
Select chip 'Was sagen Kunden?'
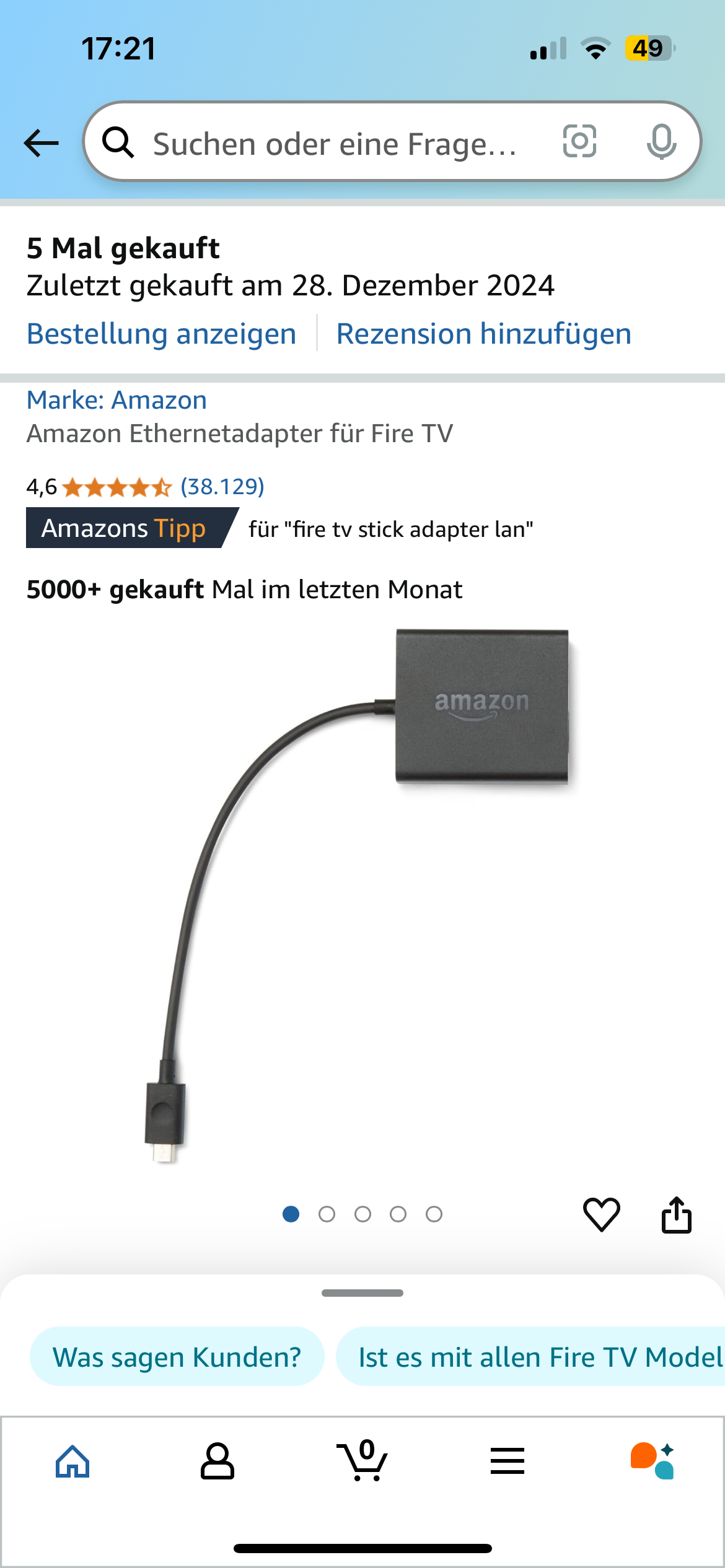pyautogui.click(x=177, y=1357)
